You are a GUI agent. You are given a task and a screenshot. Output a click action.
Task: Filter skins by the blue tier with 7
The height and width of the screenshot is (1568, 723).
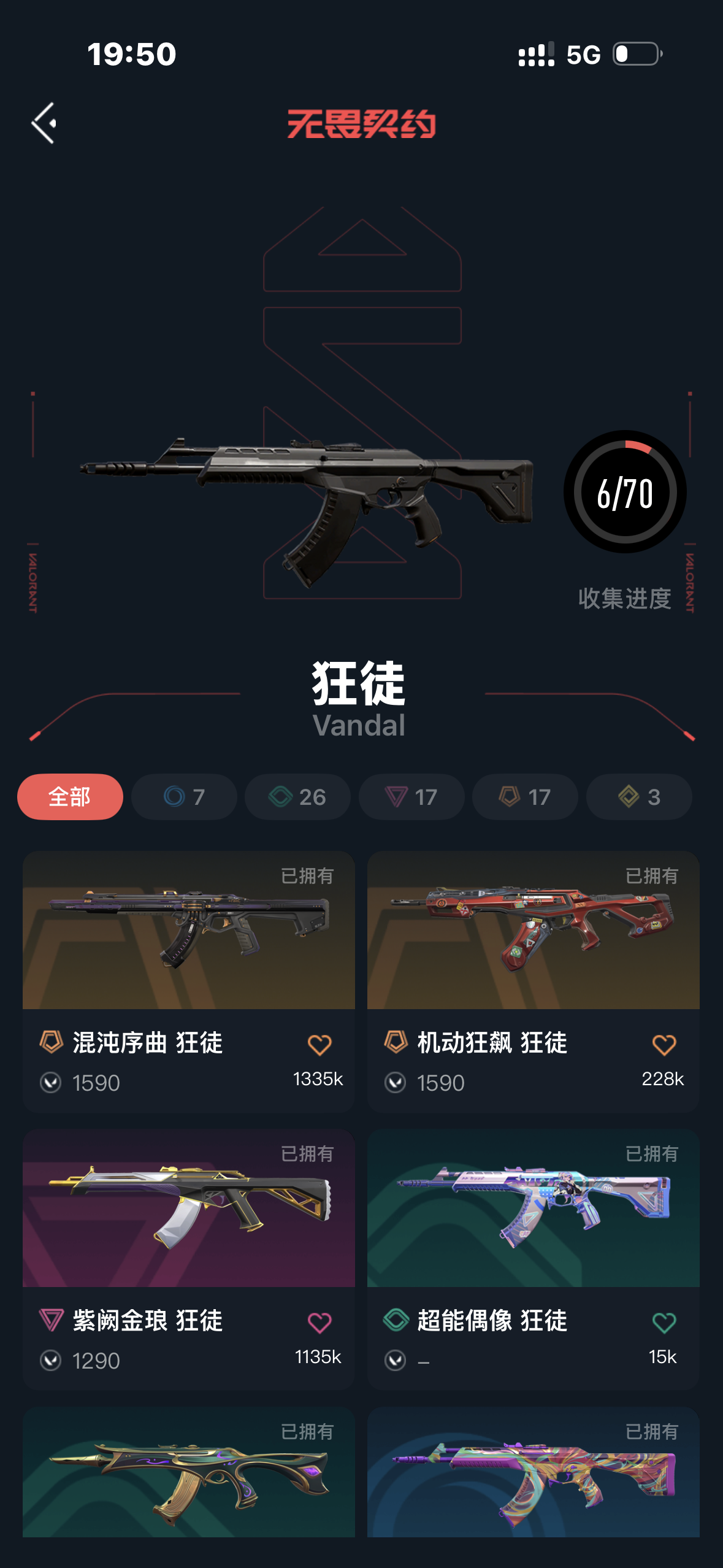(x=184, y=797)
